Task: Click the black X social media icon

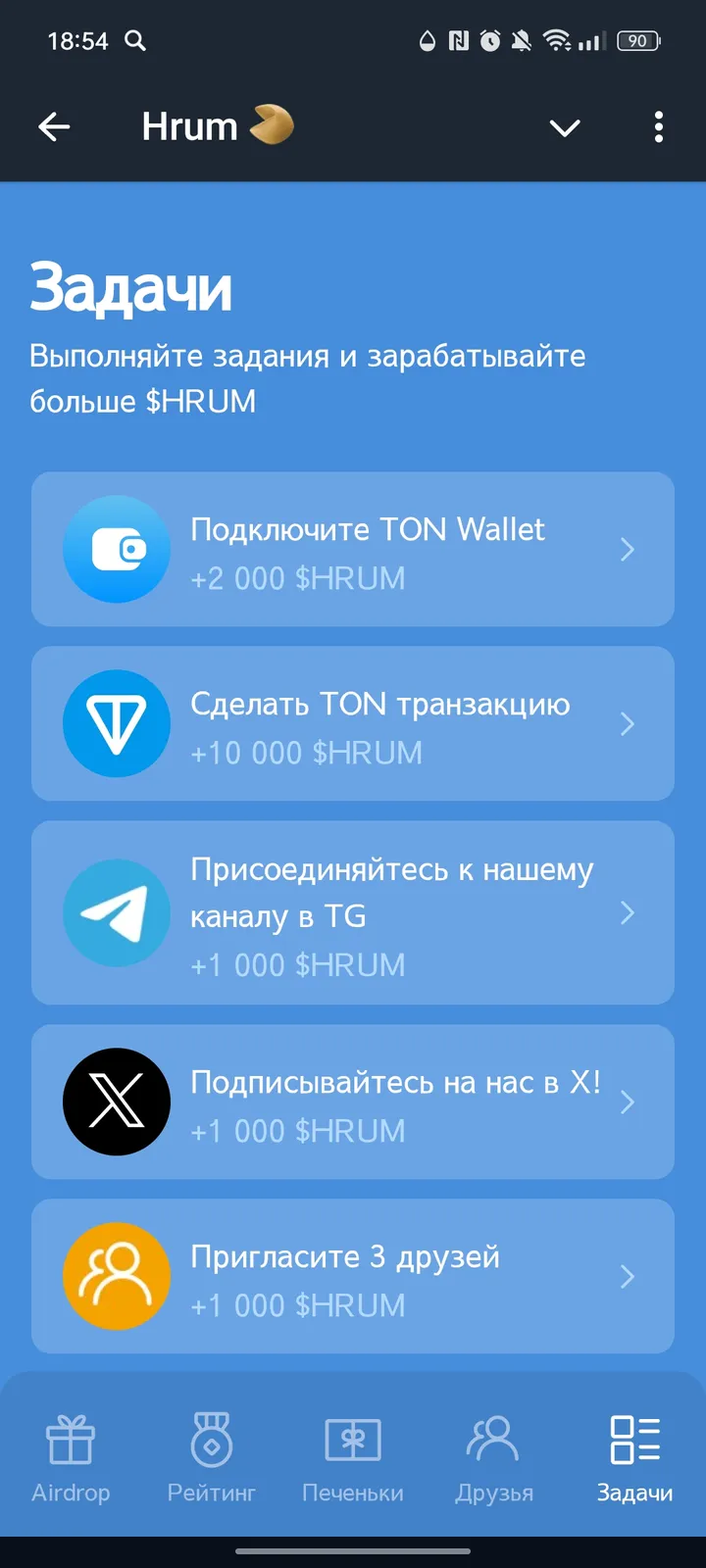Action: (117, 1102)
